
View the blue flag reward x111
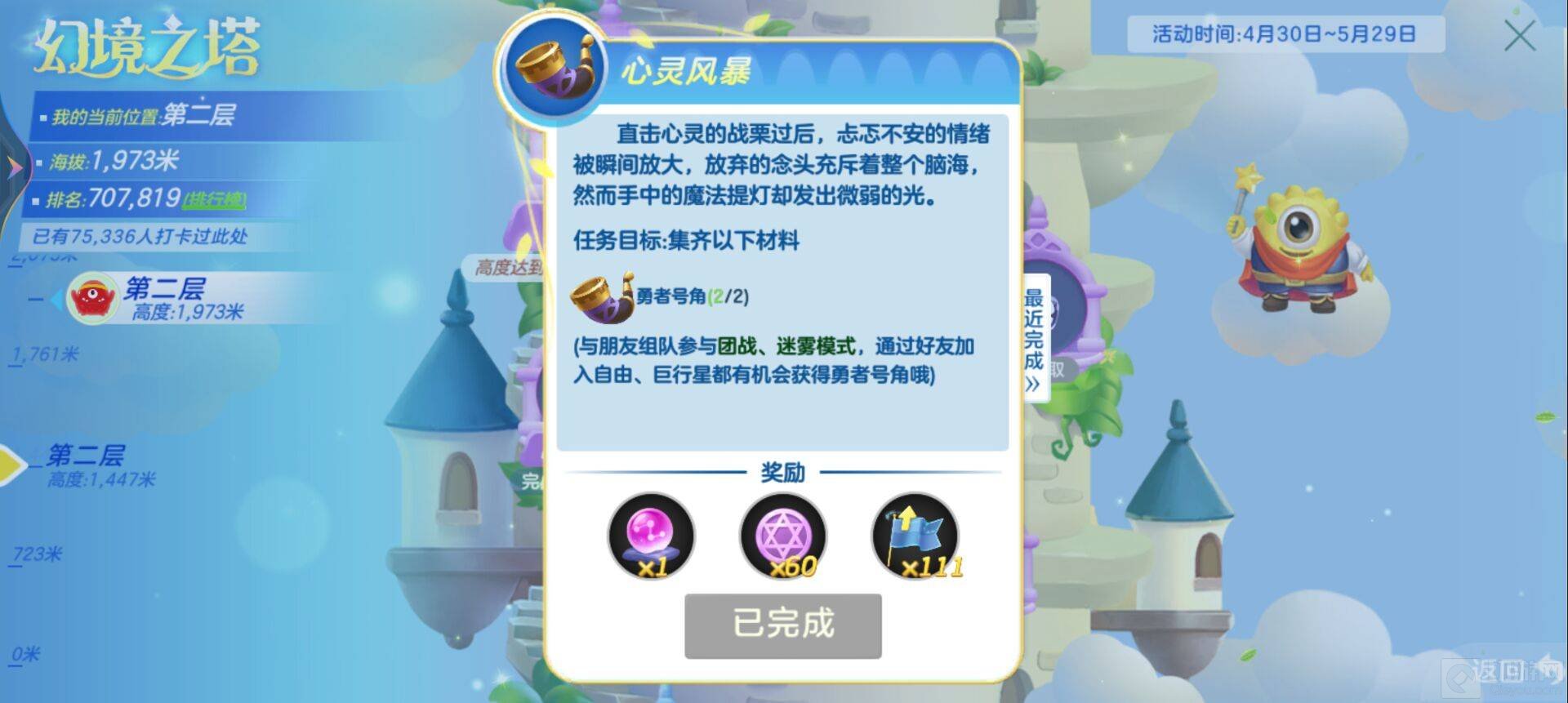pos(915,536)
